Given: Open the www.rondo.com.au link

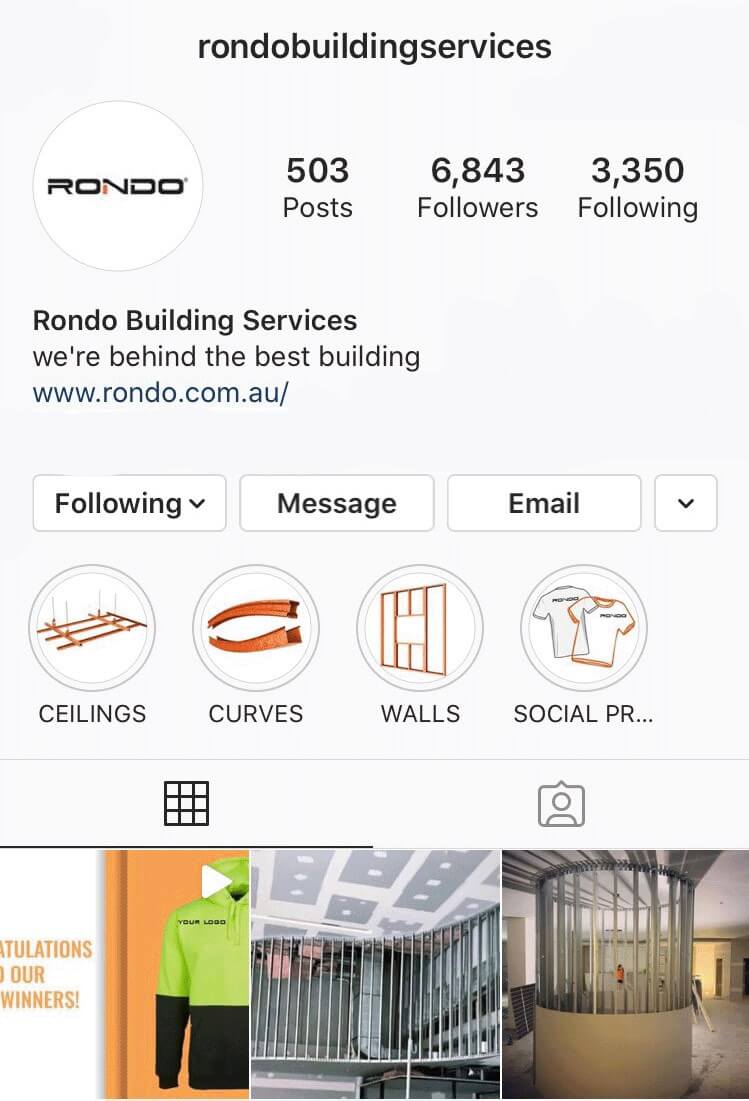Looking at the screenshot, I should (x=160, y=393).
